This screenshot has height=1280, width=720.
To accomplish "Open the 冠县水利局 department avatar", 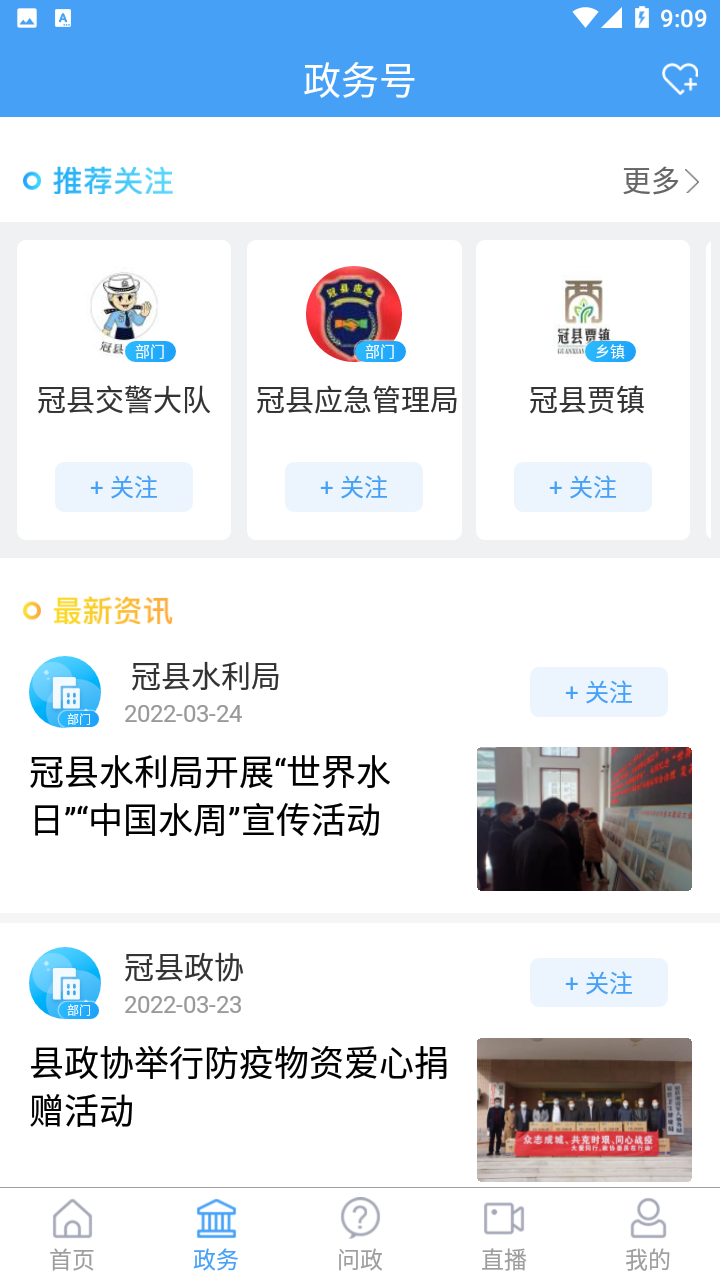I will pos(64,691).
